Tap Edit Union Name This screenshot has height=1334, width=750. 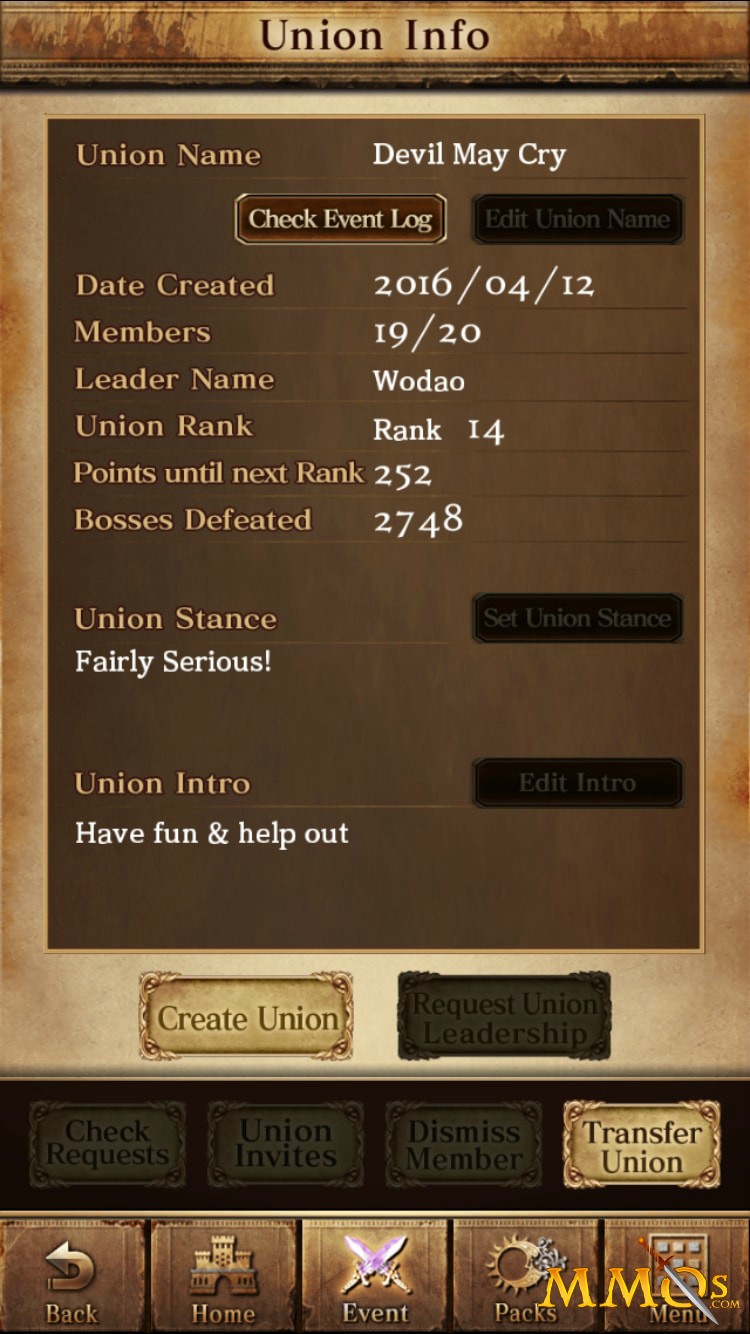point(577,219)
